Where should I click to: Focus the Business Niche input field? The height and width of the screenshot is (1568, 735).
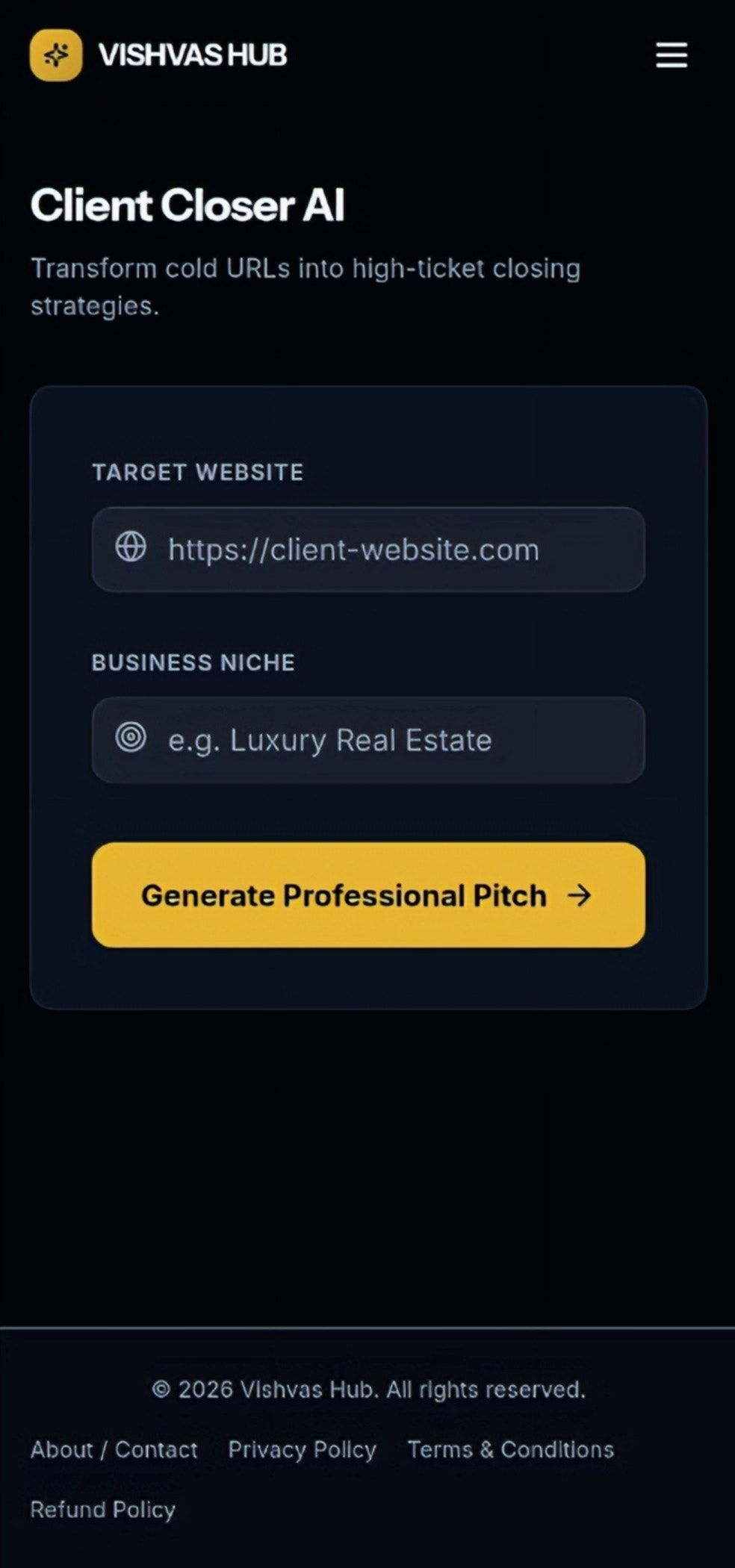coord(367,739)
